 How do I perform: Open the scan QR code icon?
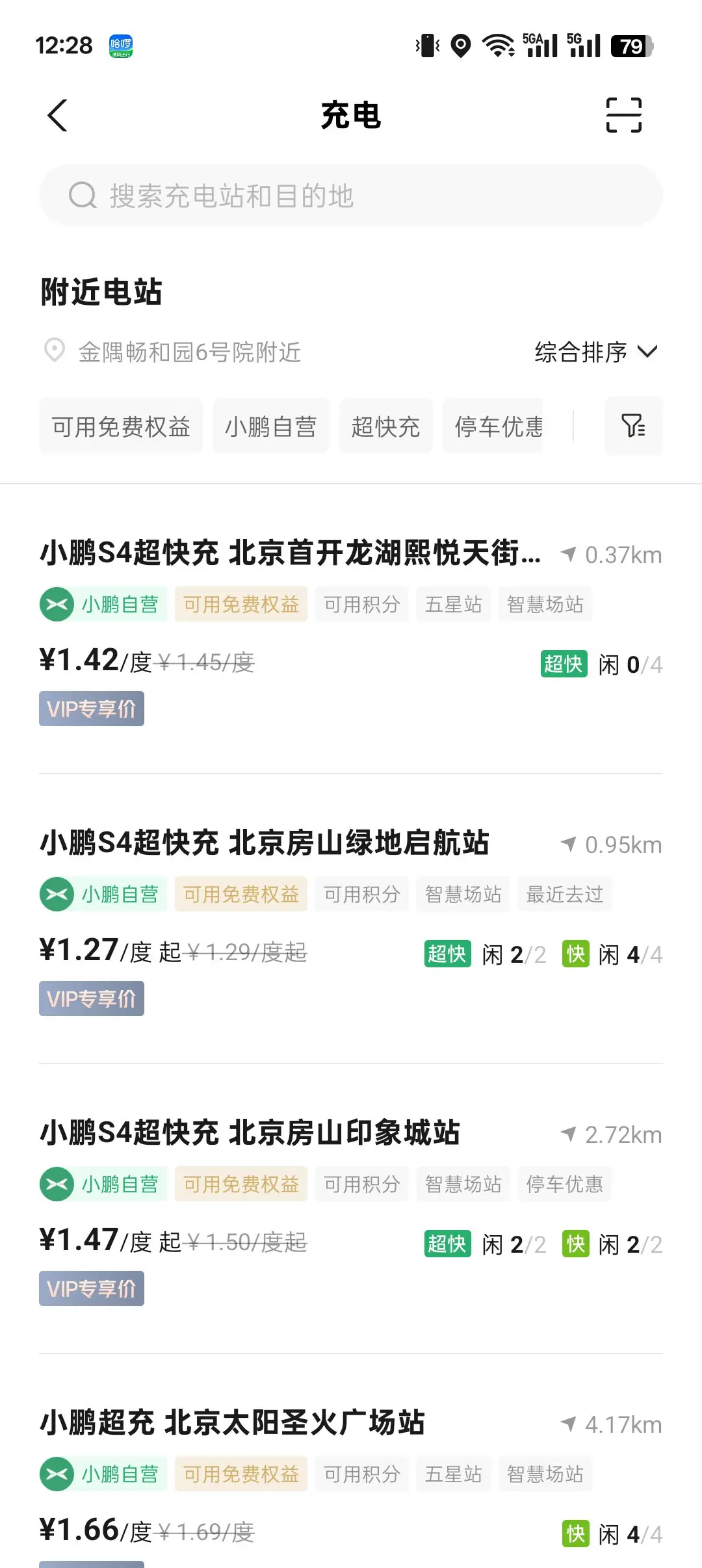tap(623, 116)
